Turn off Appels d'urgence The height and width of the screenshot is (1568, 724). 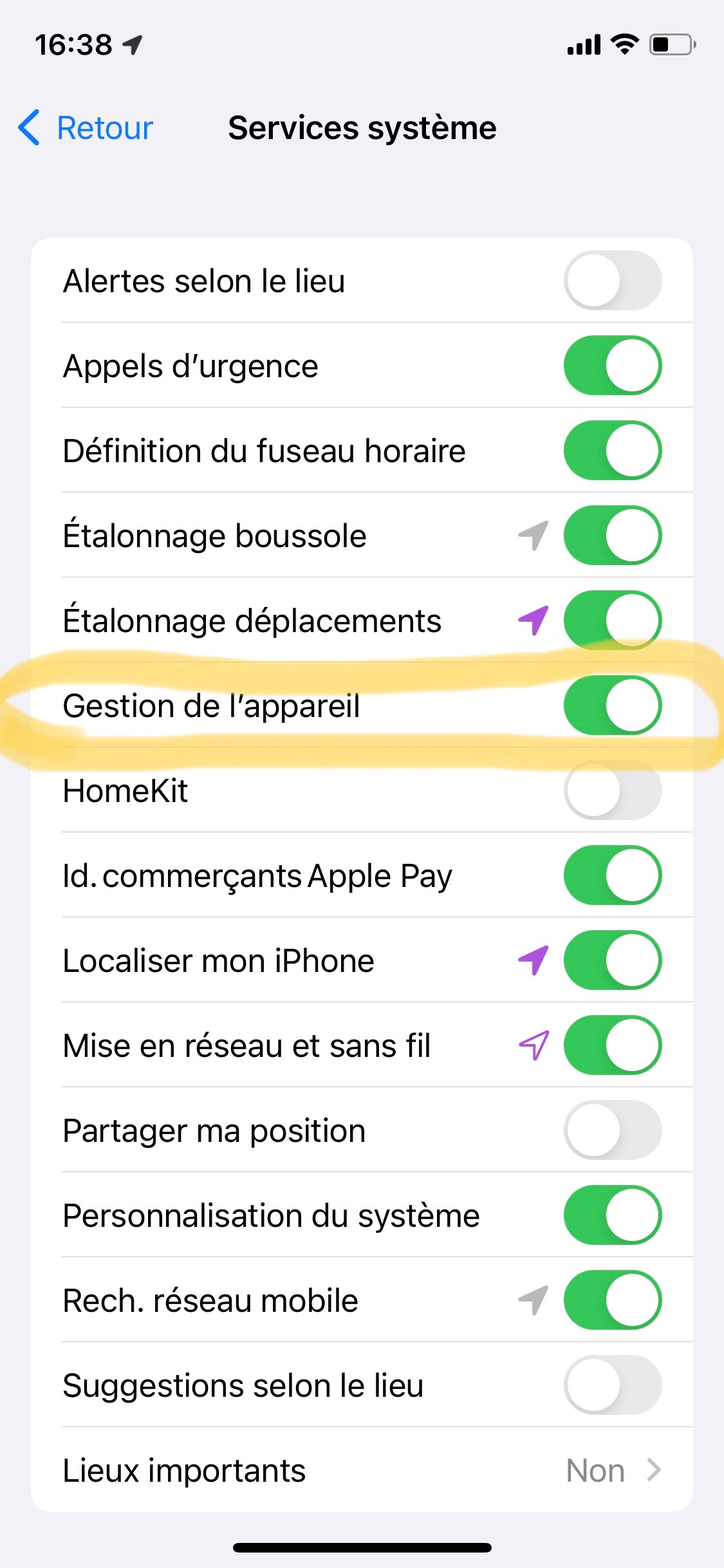pyautogui.click(x=613, y=365)
